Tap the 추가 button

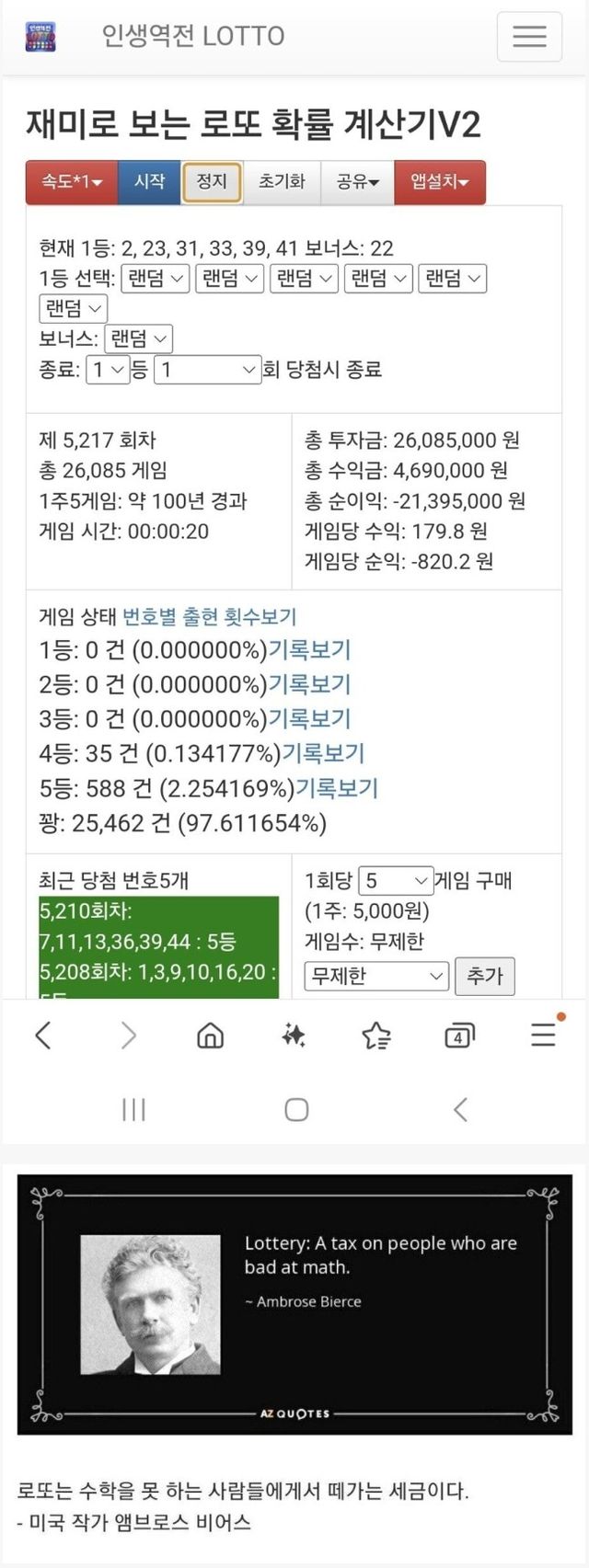point(485,976)
